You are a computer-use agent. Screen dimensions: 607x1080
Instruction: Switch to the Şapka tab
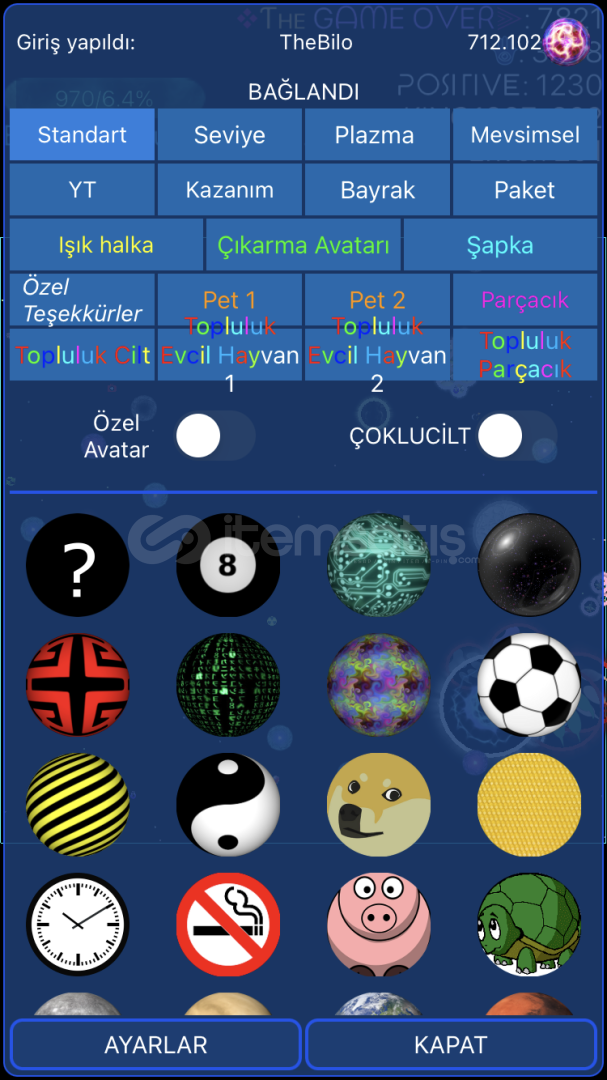click(x=500, y=245)
